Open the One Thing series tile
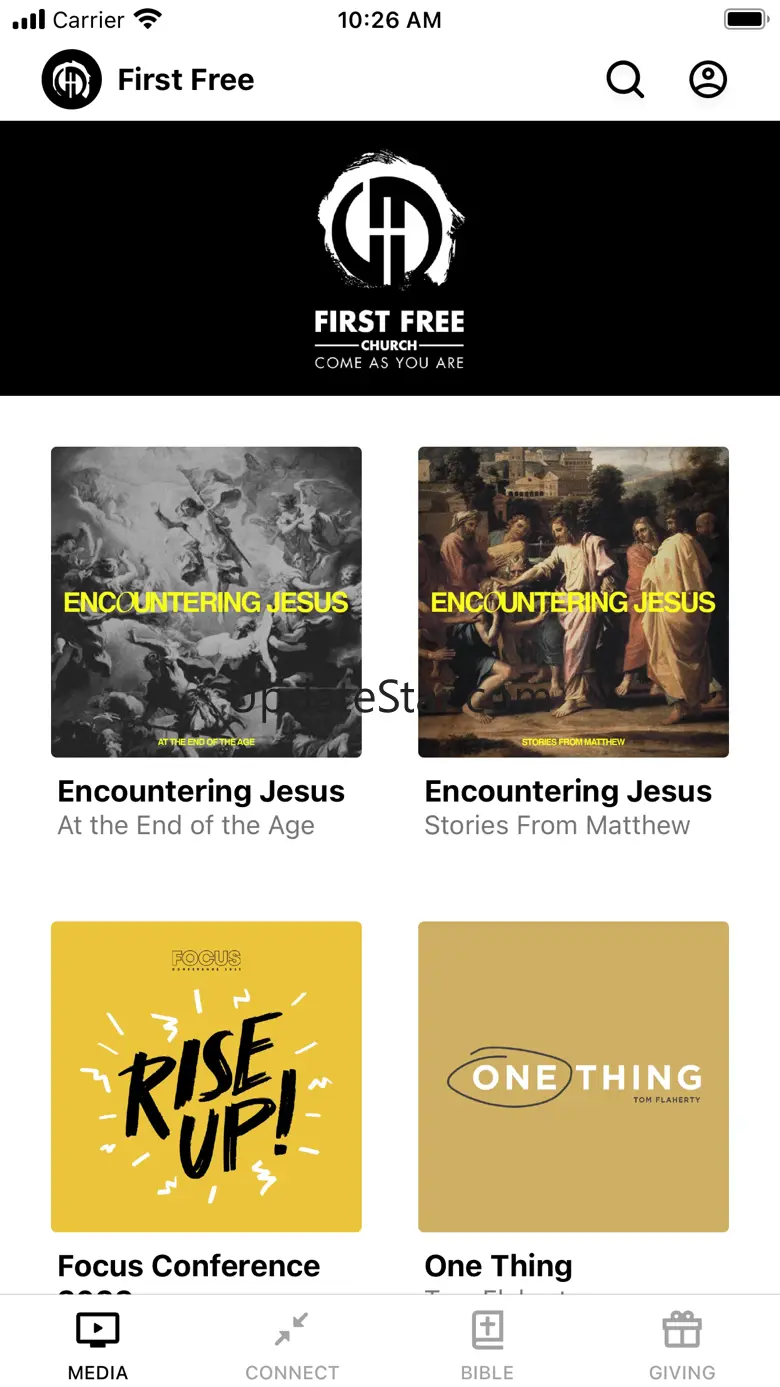The width and height of the screenshot is (780, 1387). (573, 1076)
